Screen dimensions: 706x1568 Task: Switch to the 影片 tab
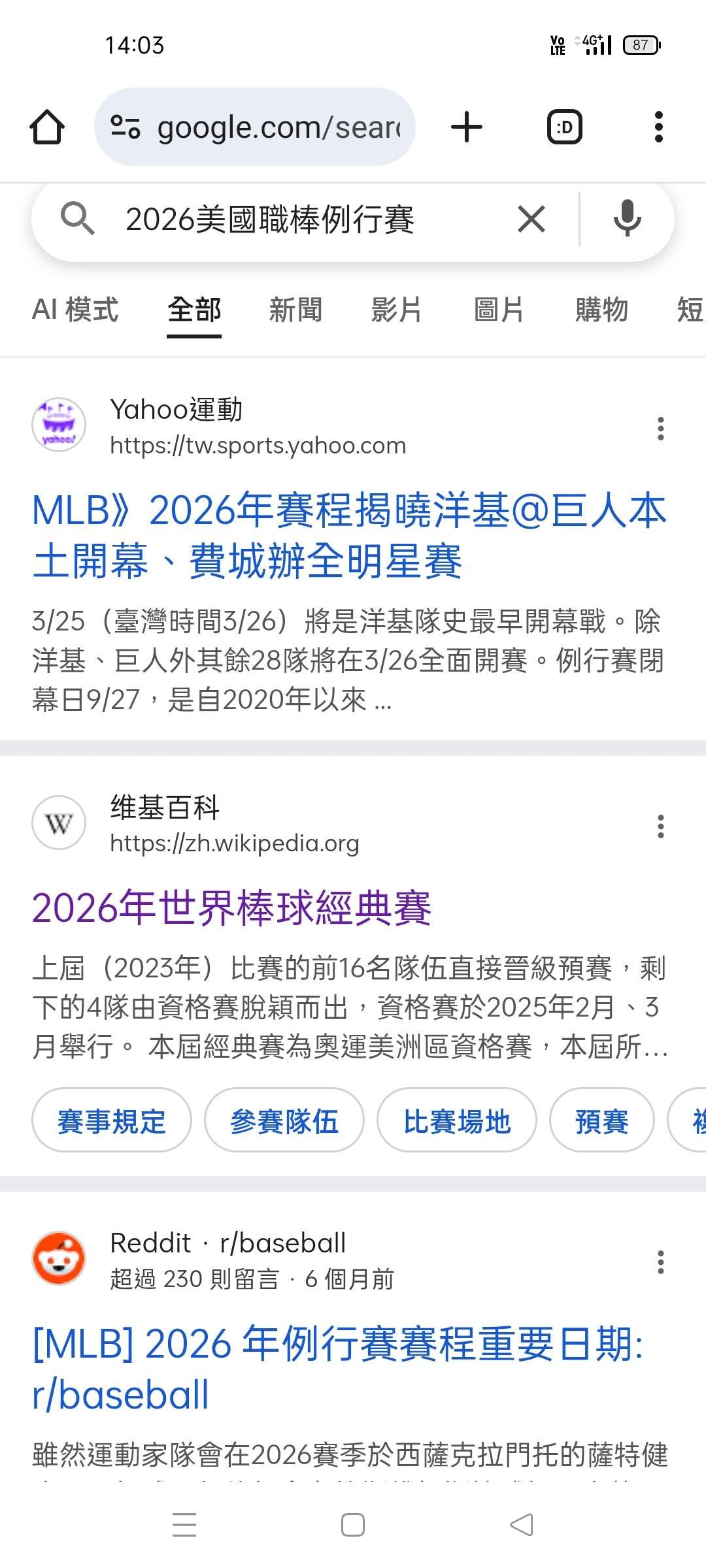point(396,310)
